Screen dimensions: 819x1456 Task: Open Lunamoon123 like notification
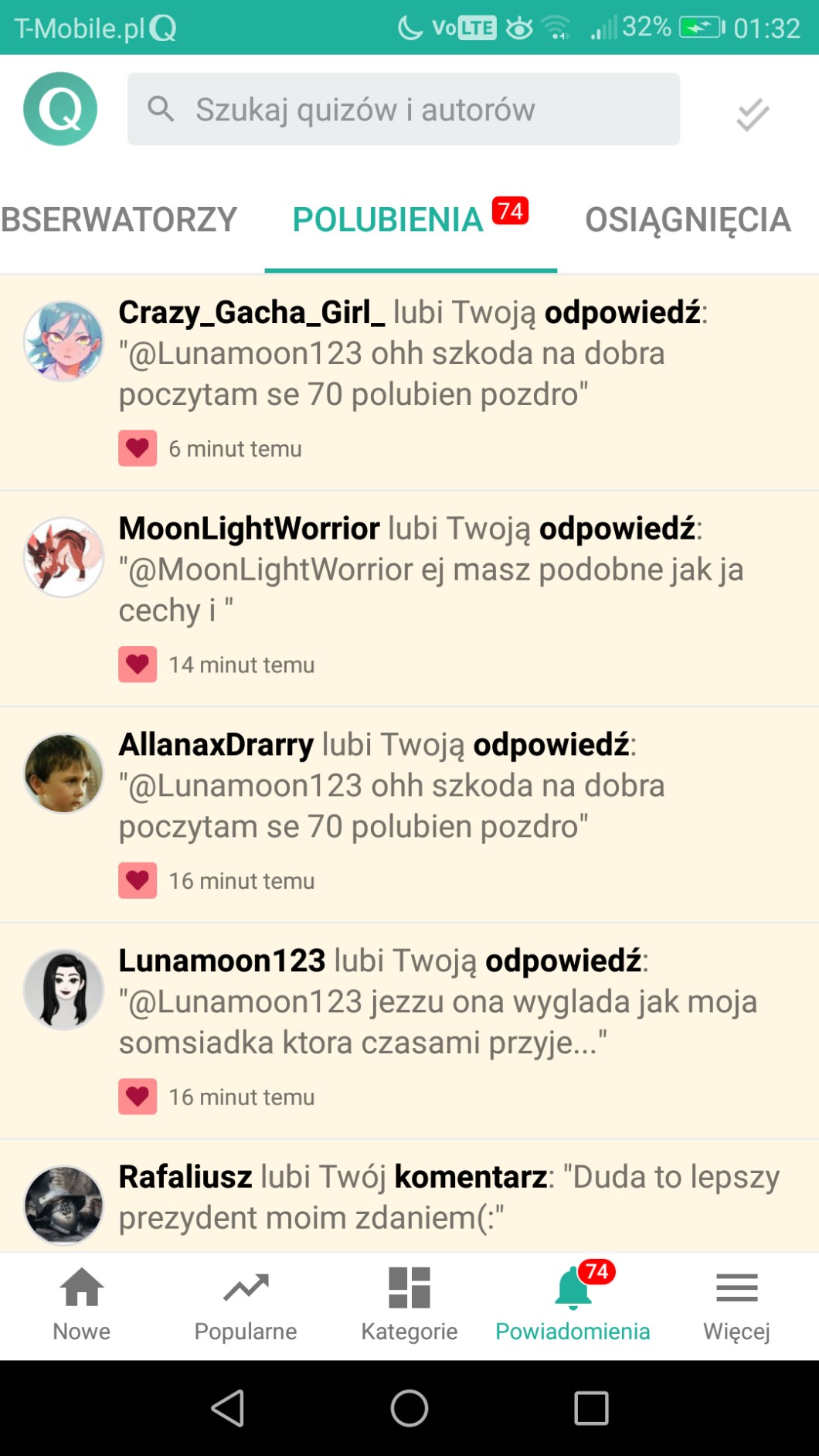click(409, 1031)
